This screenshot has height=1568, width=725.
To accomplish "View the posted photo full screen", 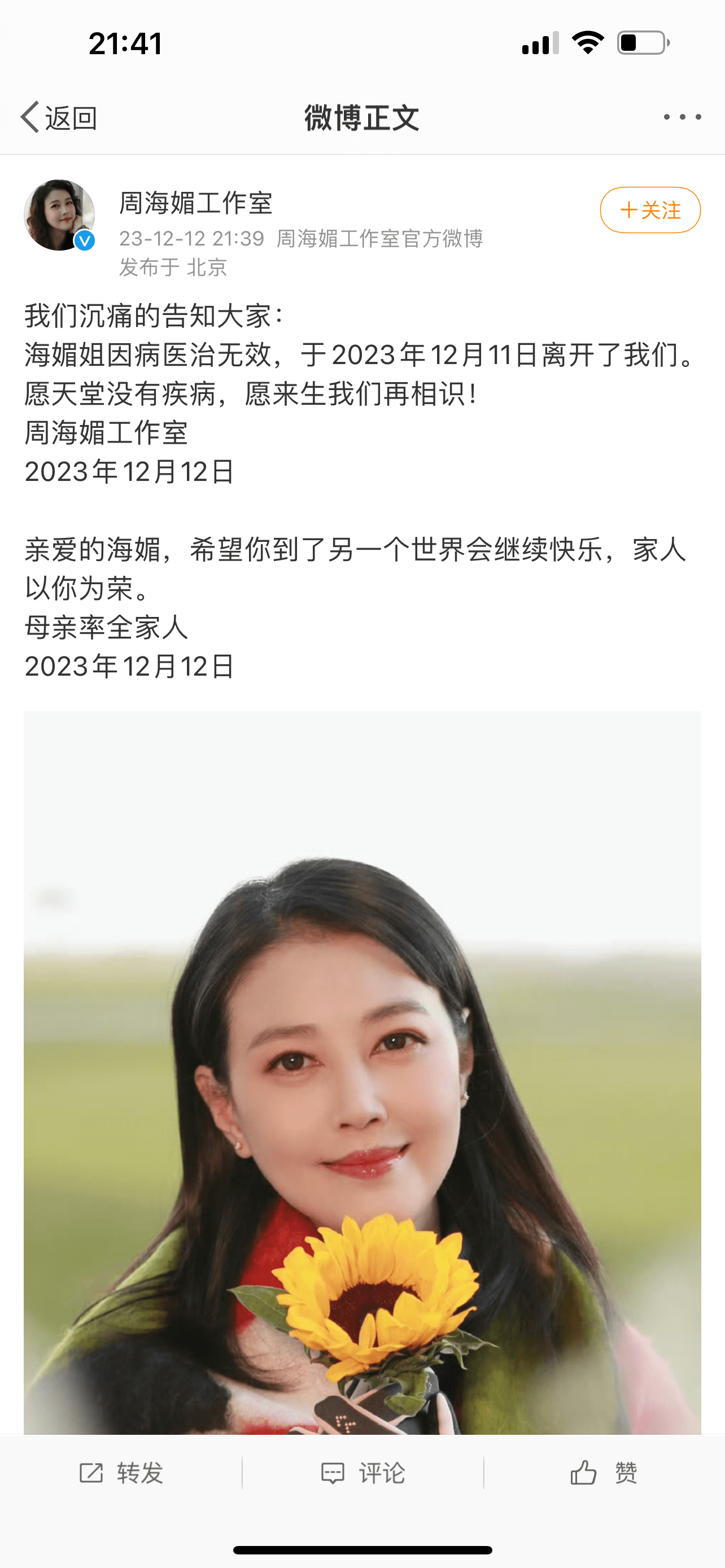I will point(362,1071).
